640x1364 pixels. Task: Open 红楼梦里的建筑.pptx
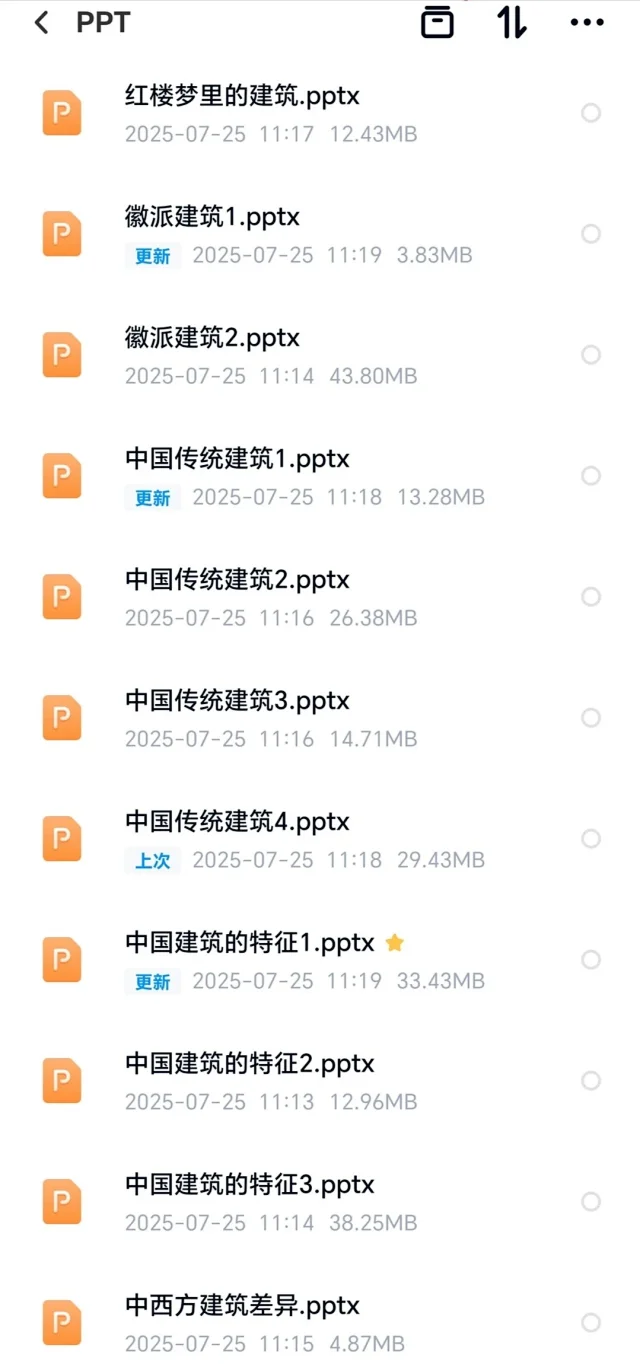coord(241,97)
